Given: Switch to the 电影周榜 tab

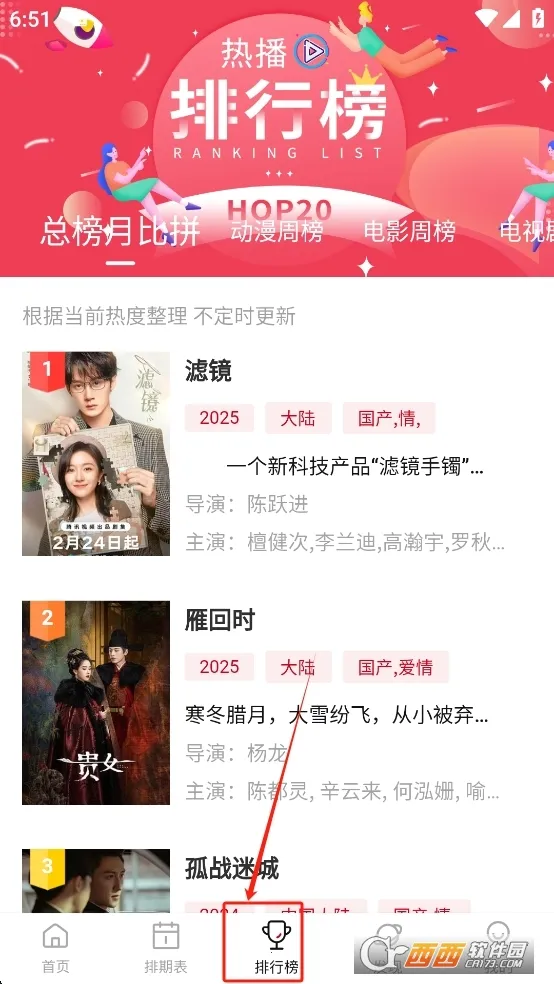Looking at the screenshot, I should (x=410, y=231).
